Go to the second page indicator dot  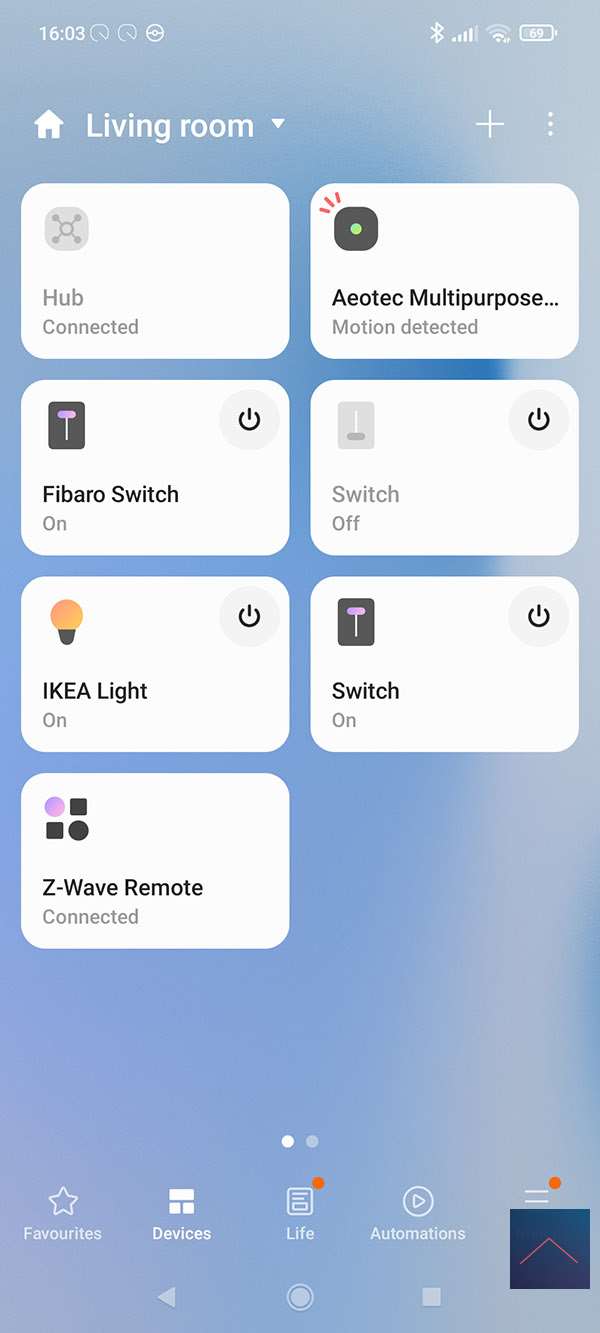(x=312, y=1141)
